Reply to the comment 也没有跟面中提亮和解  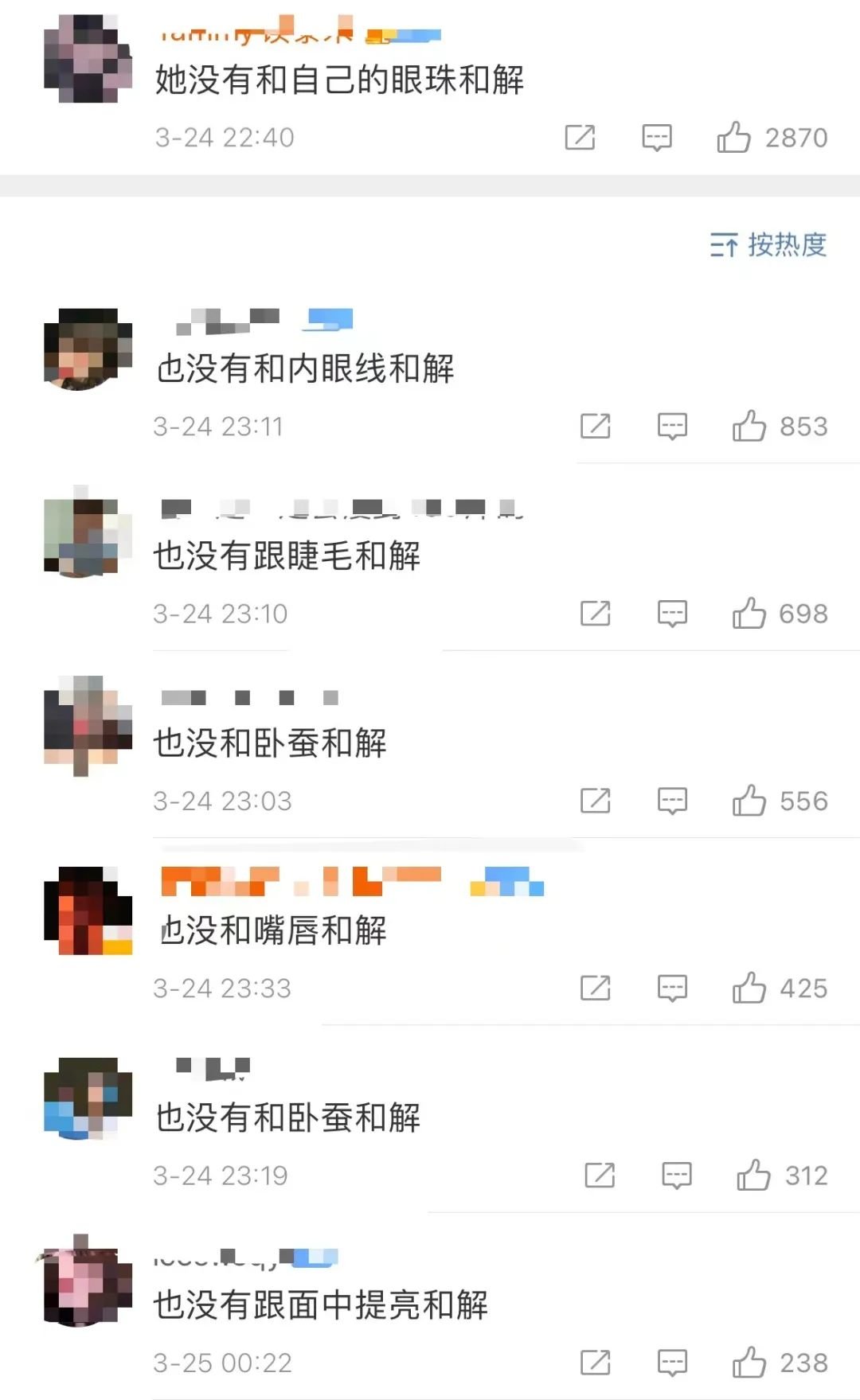click(672, 1363)
